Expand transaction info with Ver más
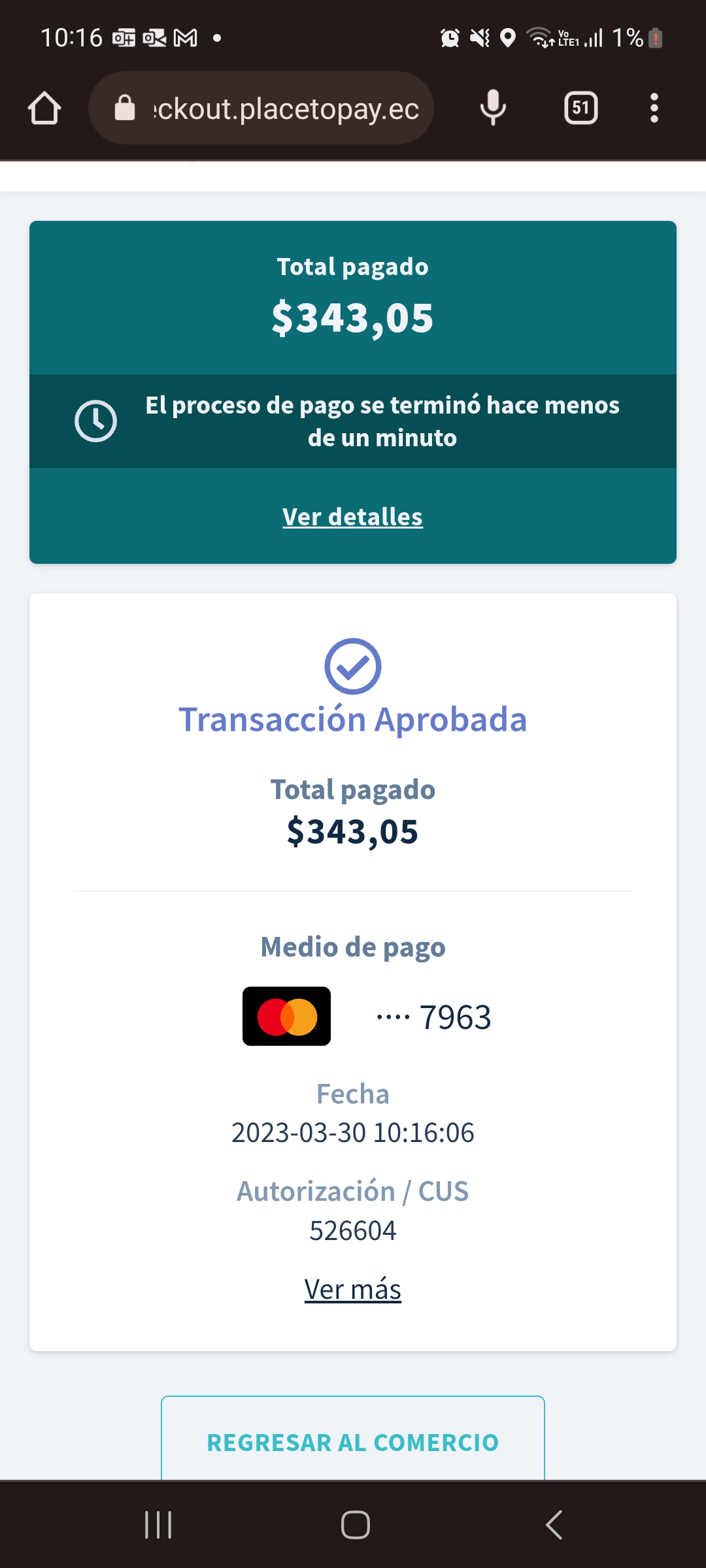Viewport: 706px width, 1568px height. click(352, 1290)
